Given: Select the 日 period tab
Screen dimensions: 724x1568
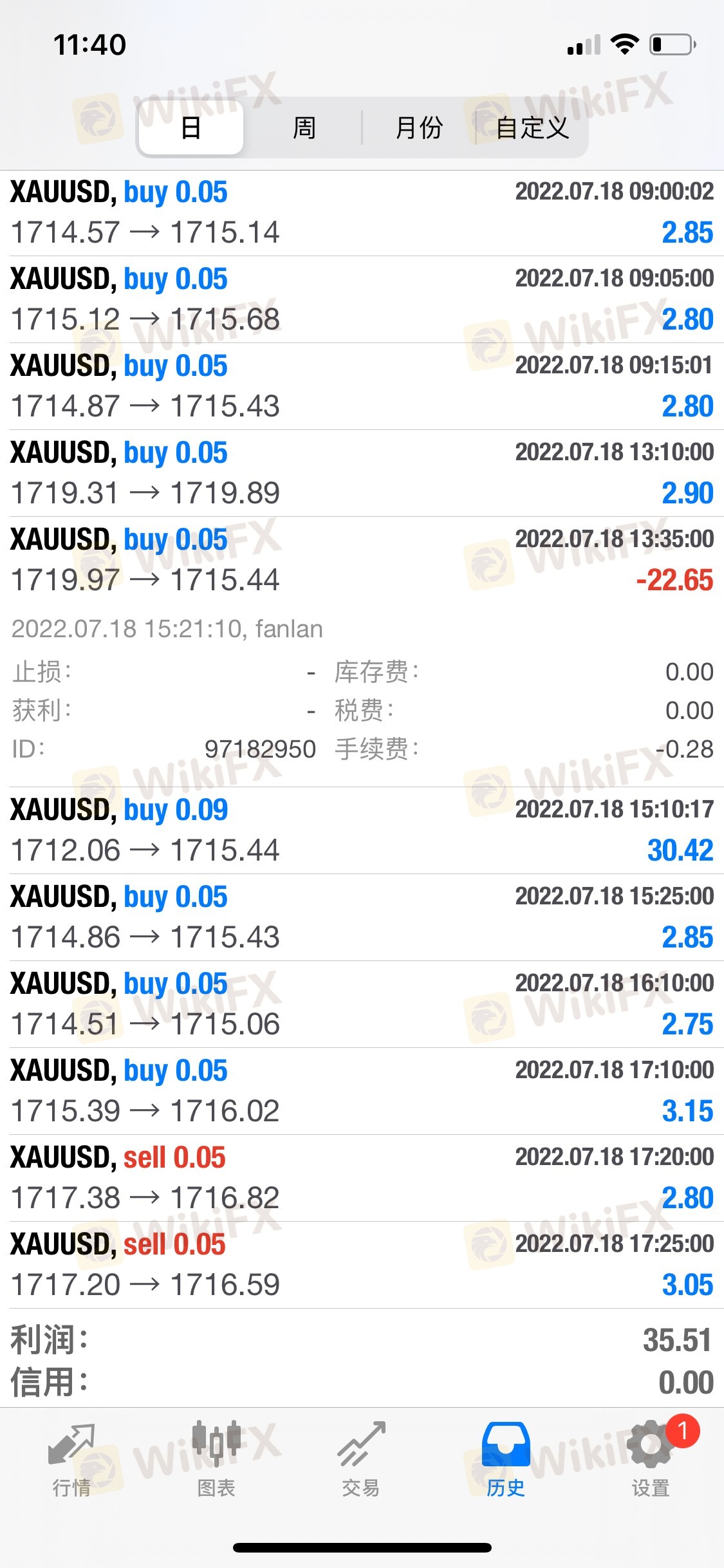Looking at the screenshot, I should (191, 127).
